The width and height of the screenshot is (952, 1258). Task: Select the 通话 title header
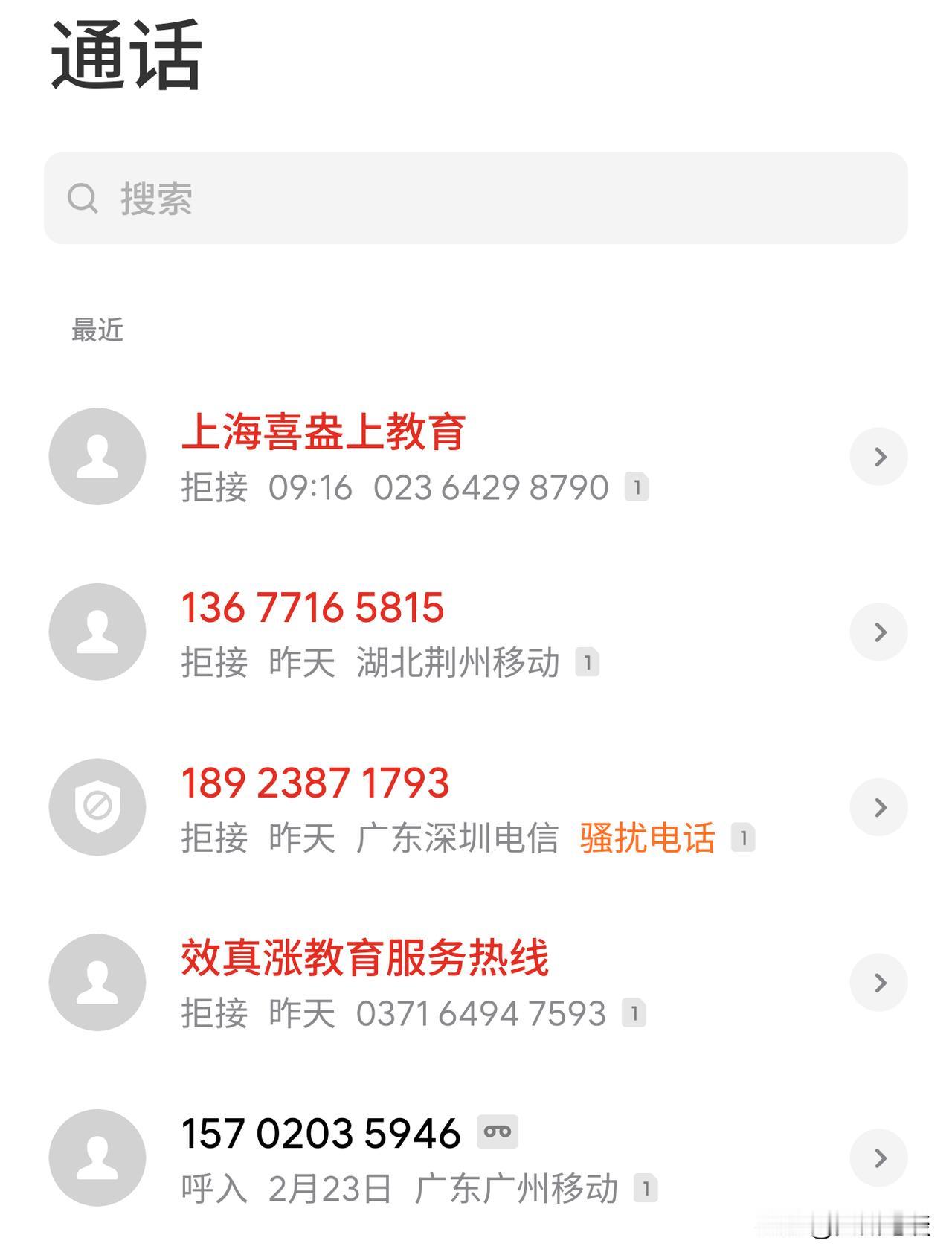tap(126, 56)
